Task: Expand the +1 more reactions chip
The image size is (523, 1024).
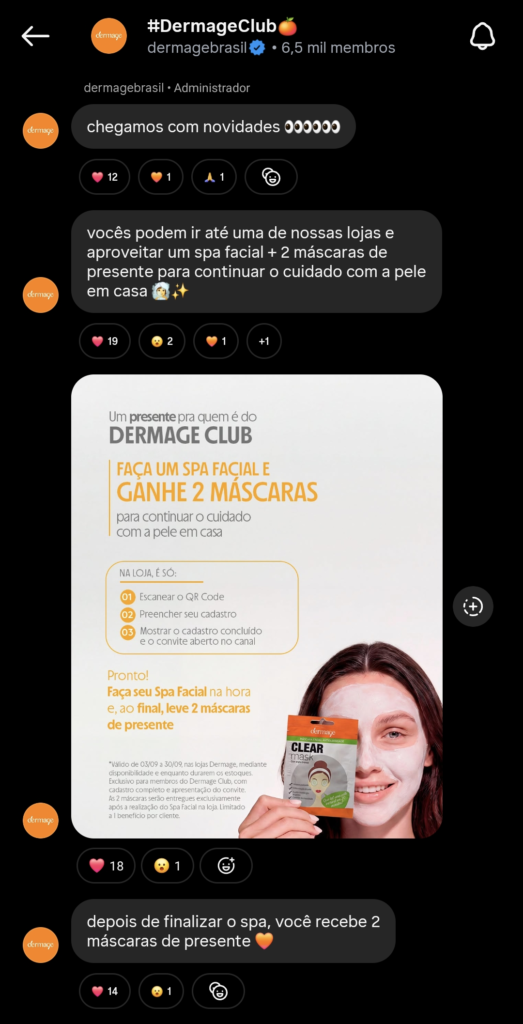Action: pos(264,341)
